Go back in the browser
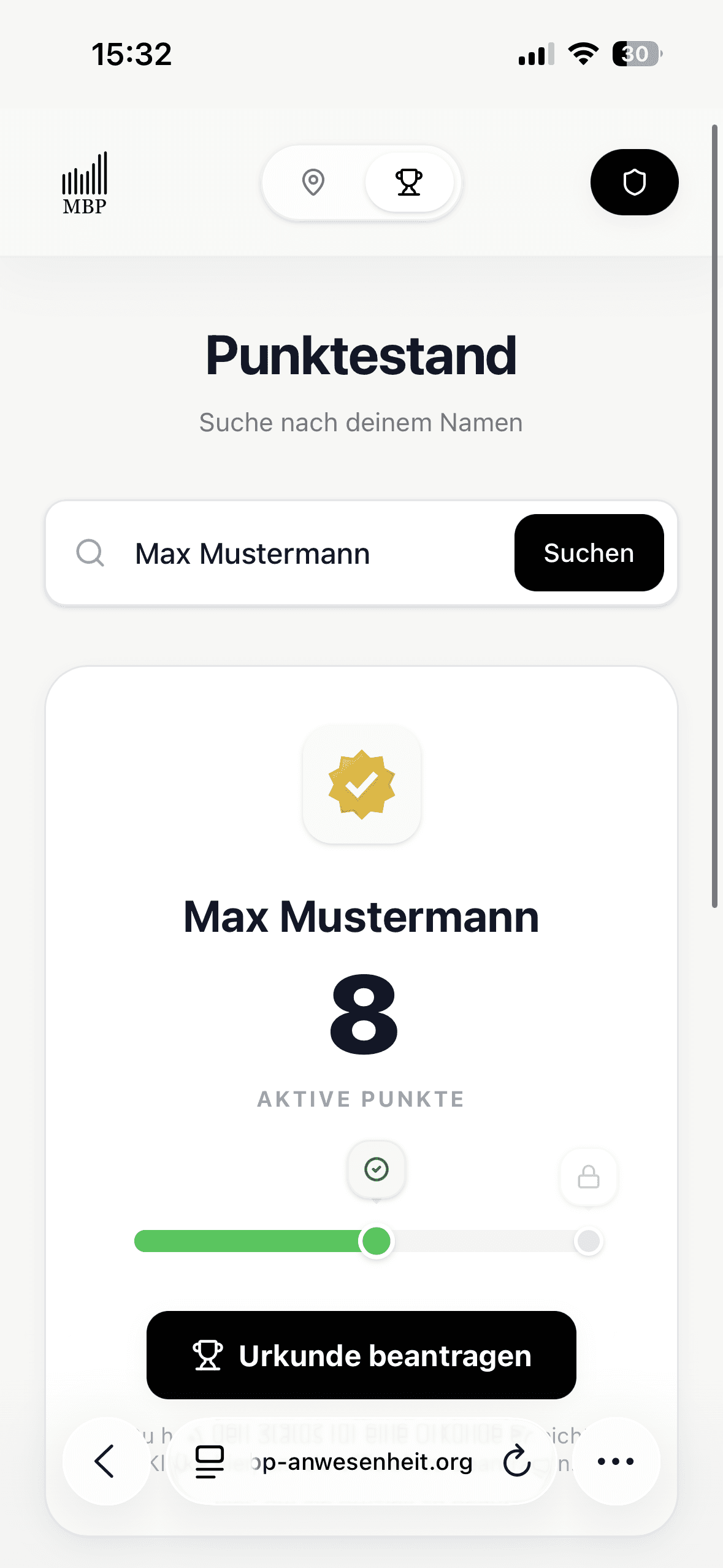The image size is (723, 1568). 105,1461
